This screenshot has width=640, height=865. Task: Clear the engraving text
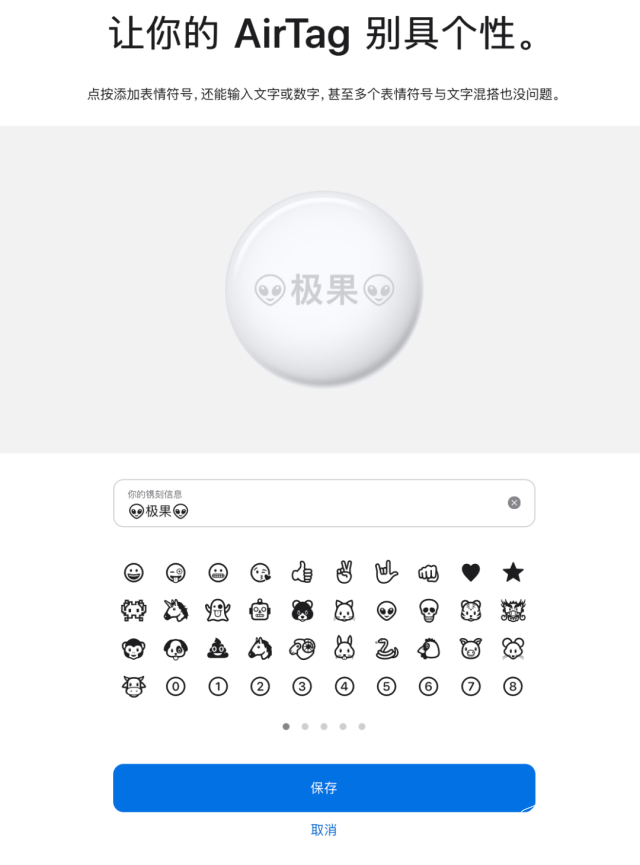[x=514, y=503]
